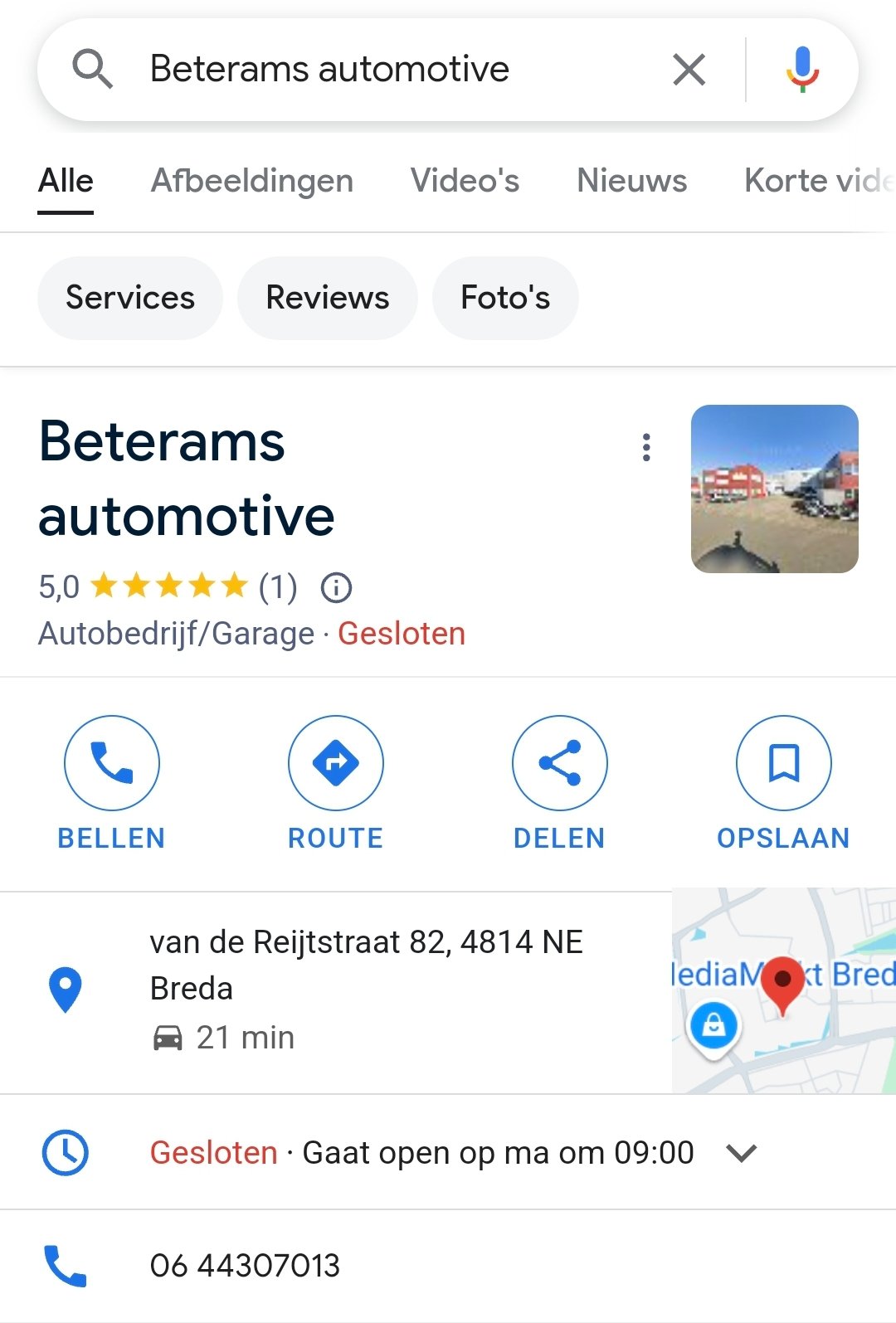The image size is (896, 1323).
Task: Open the address van de Reijtstraat 82
Action: pyautogui.click(x=366, y=965)
